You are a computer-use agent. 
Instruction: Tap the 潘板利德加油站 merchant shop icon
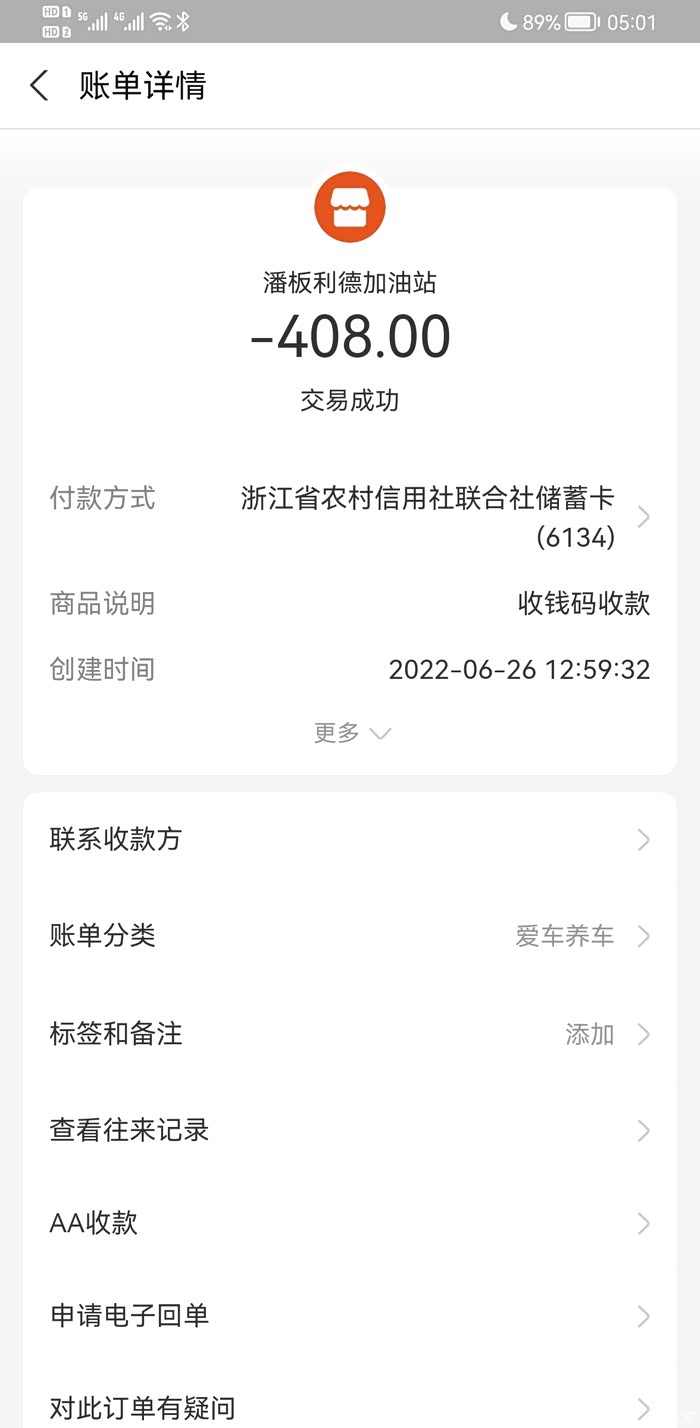tap(350, 207)
